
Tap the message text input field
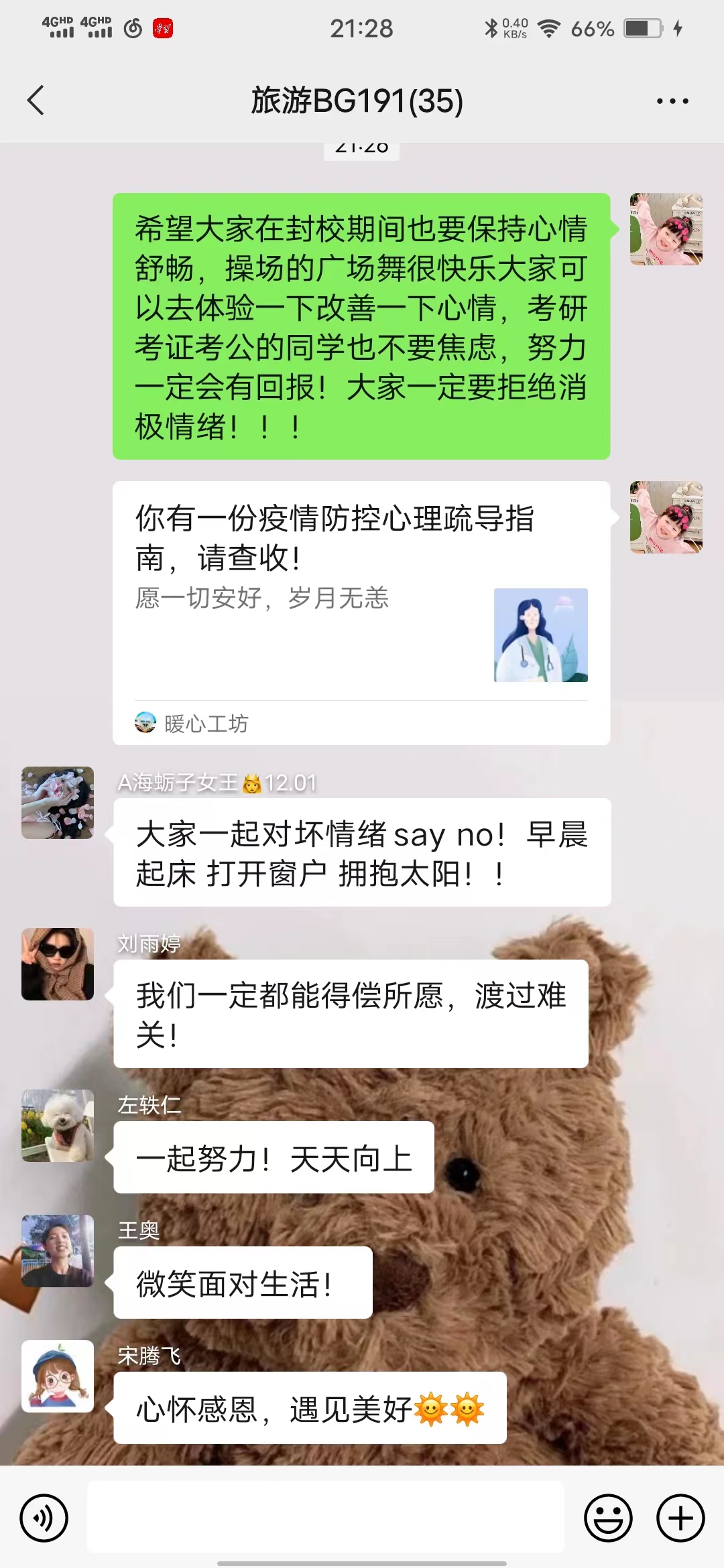[x=325, y=1517]
